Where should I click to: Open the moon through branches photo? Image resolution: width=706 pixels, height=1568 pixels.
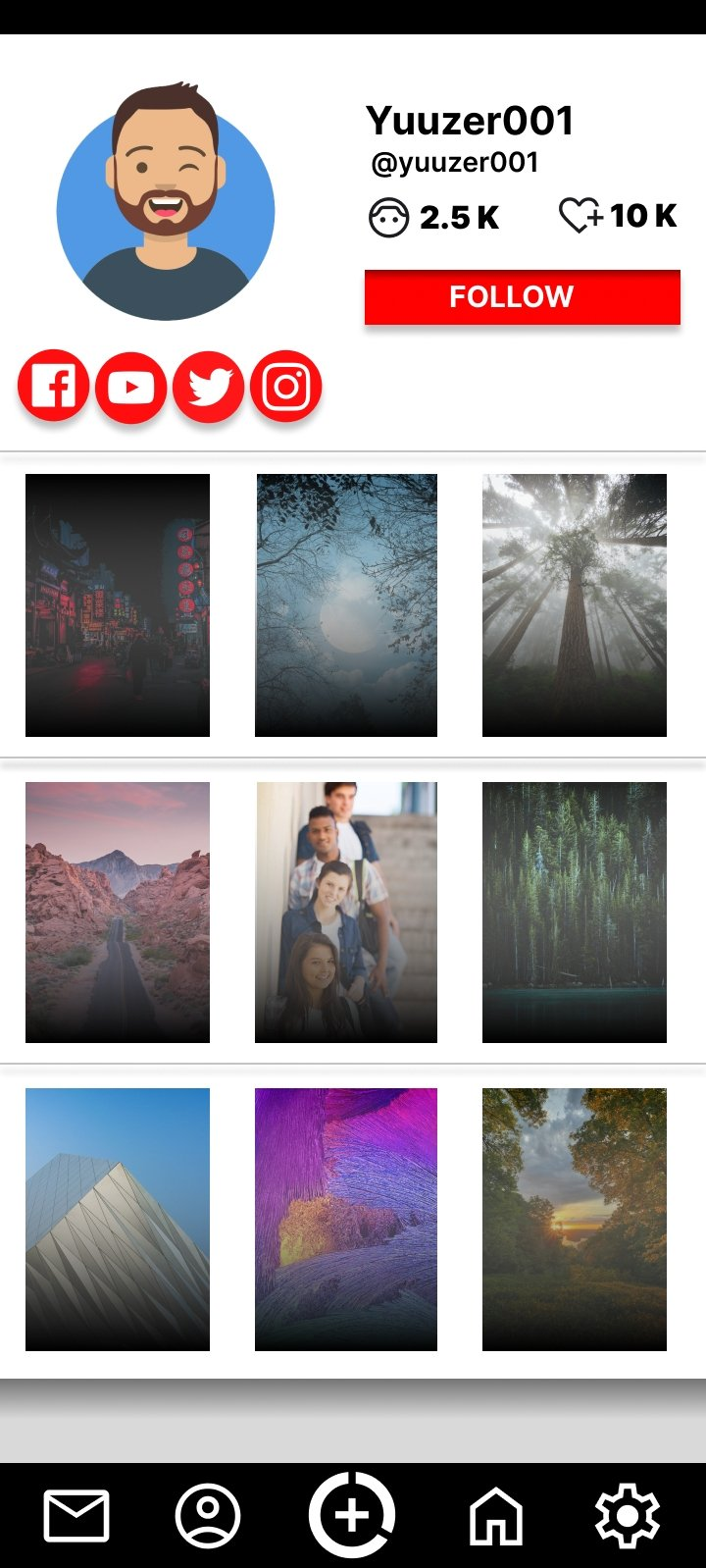tap(346, 605)
